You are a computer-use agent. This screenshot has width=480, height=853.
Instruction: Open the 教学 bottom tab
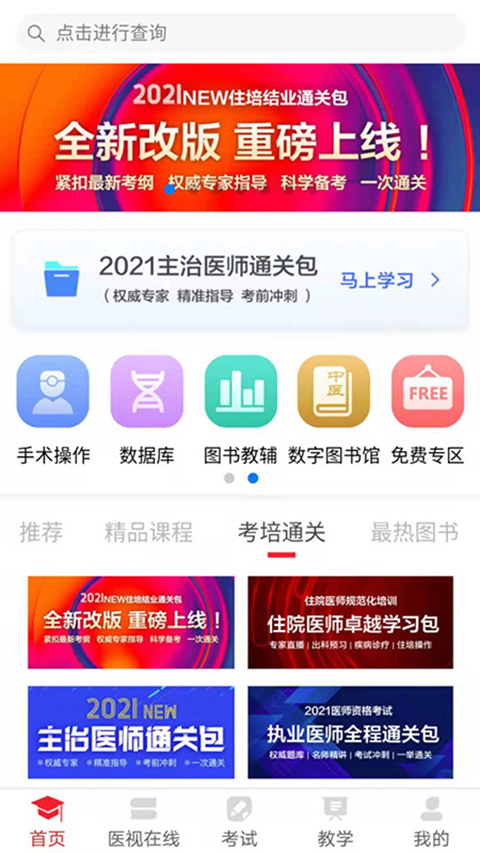coord(335,821)
